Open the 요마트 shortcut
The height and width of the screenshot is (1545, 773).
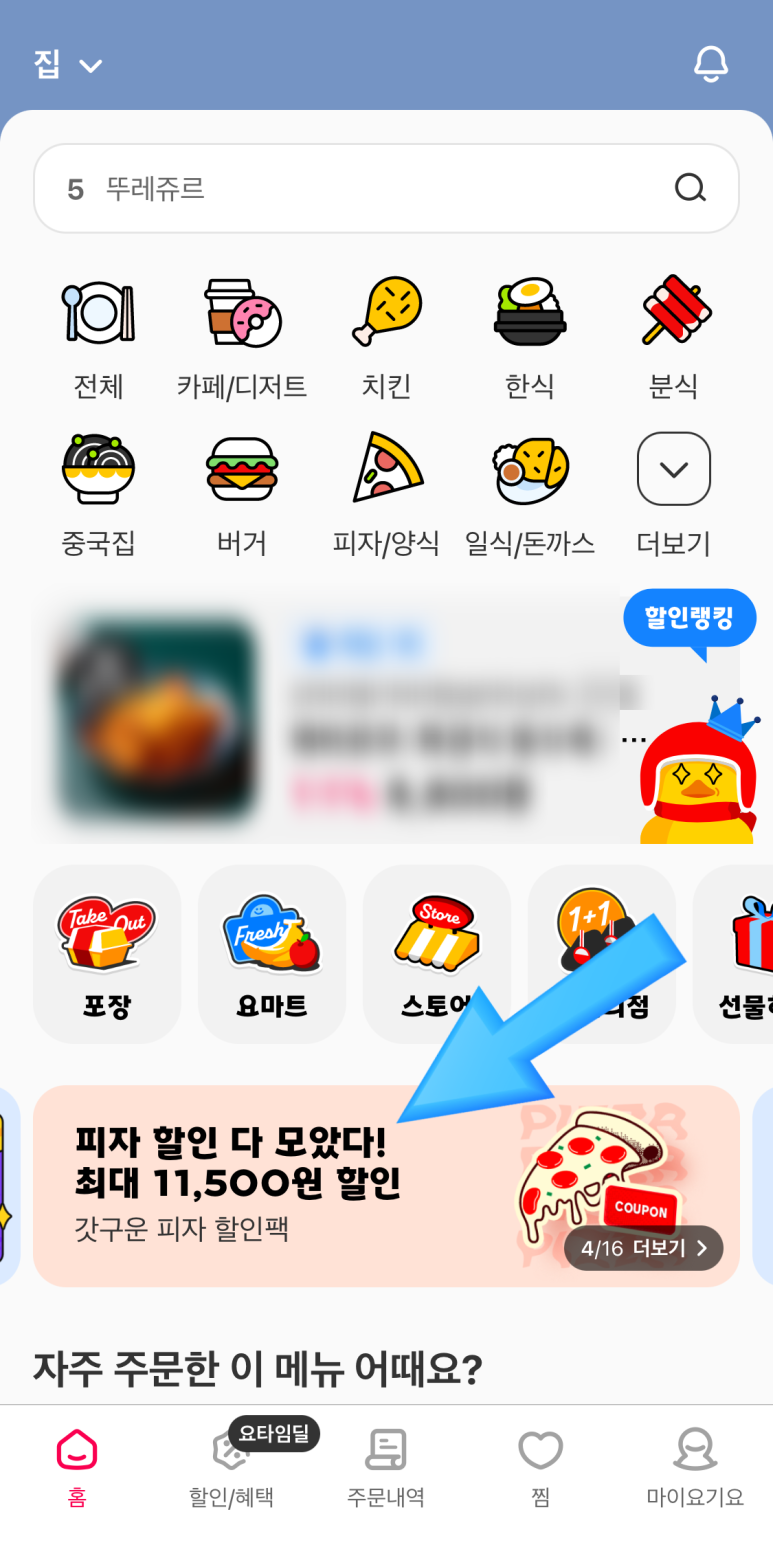272,954
